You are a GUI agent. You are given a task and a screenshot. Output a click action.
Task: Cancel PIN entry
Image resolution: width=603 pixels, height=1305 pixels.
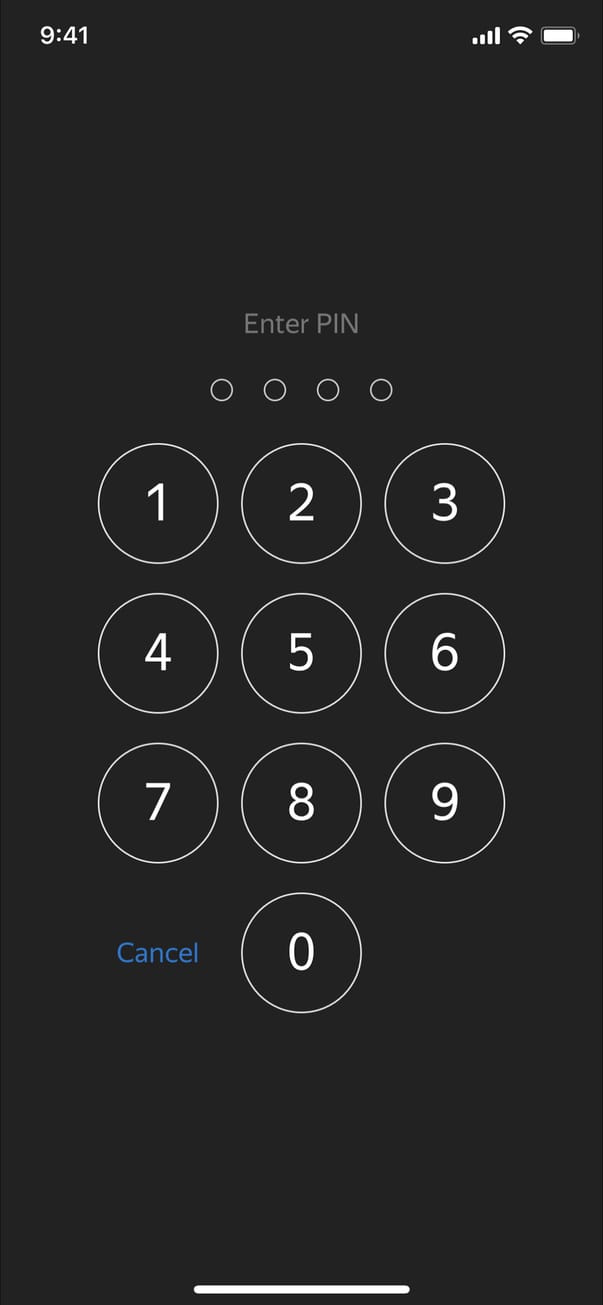[158, 953]
